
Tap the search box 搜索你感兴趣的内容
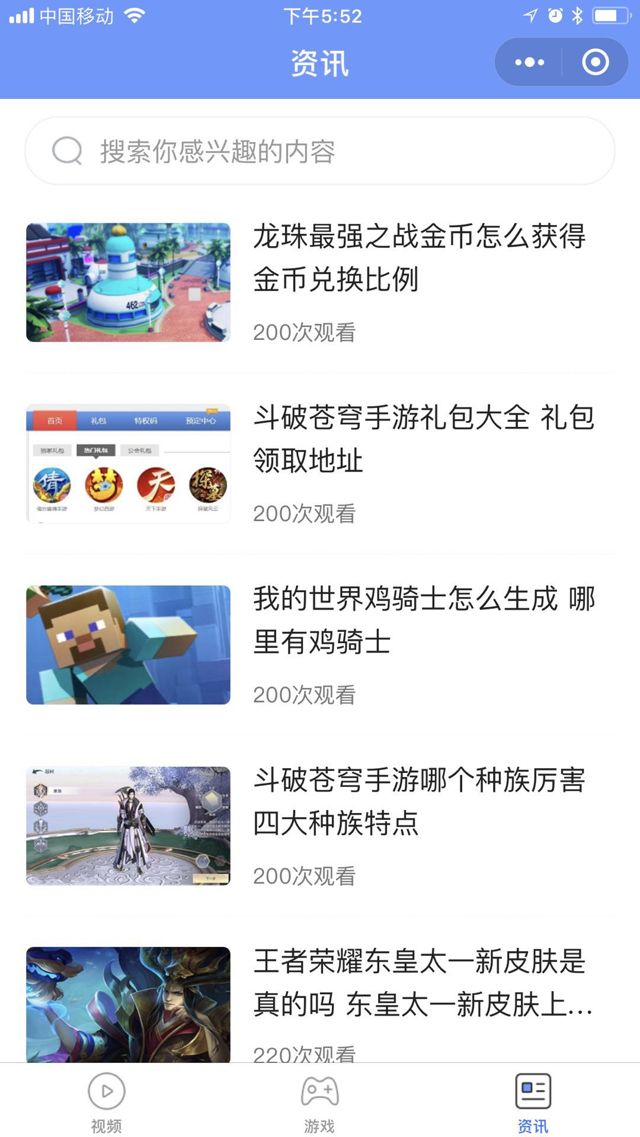coord(319,152)
